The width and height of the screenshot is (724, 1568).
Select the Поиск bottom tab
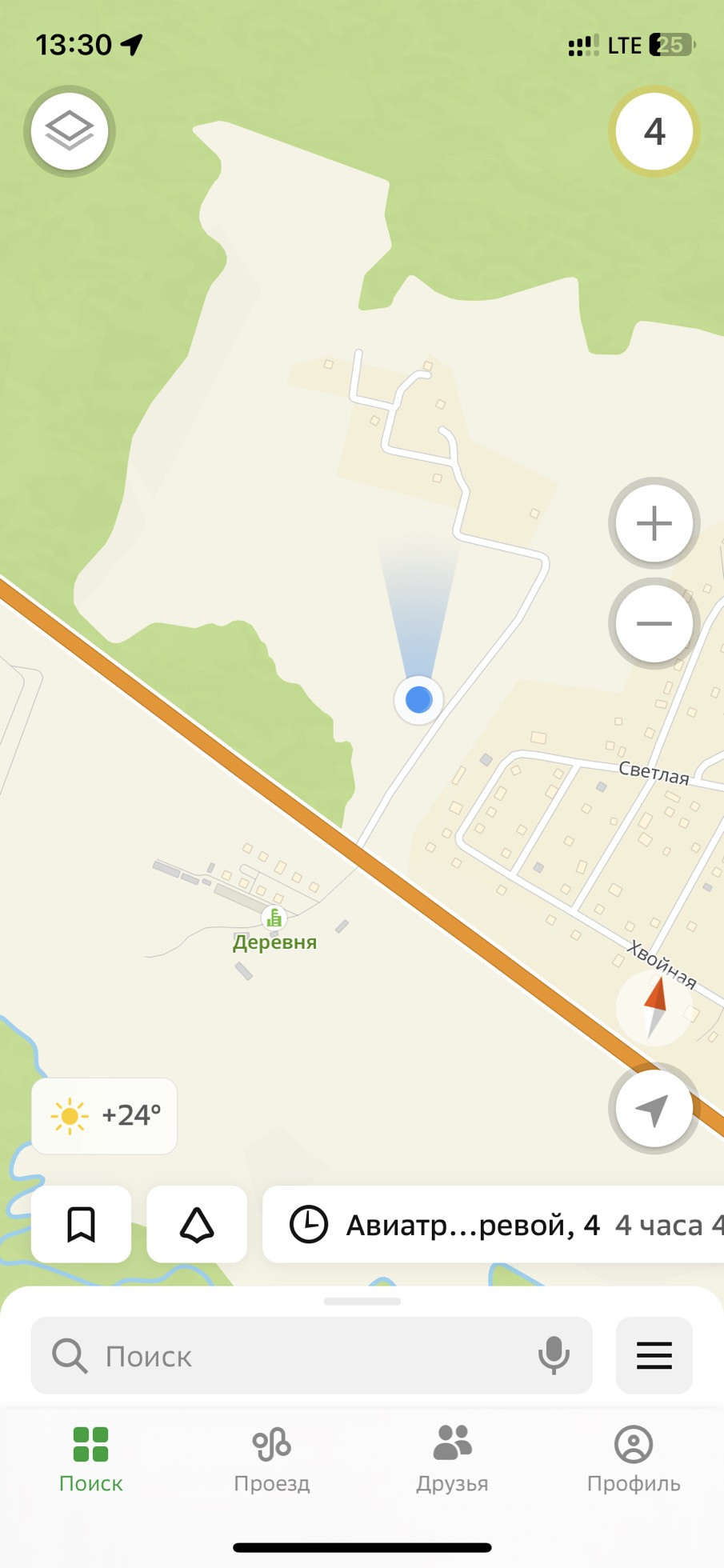[x=90, y=1459]
